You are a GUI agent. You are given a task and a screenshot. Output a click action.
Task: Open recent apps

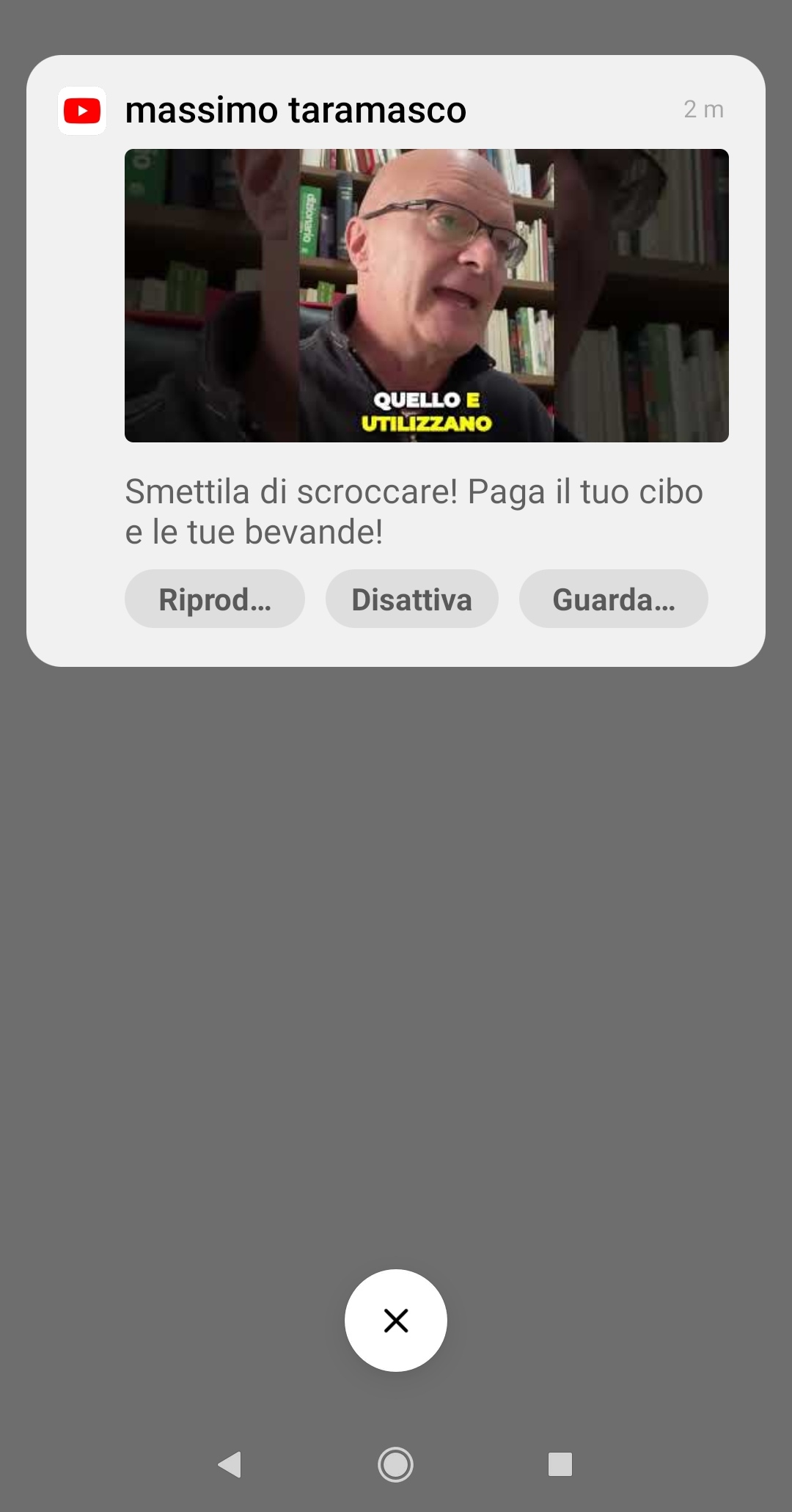(560, 1464)
